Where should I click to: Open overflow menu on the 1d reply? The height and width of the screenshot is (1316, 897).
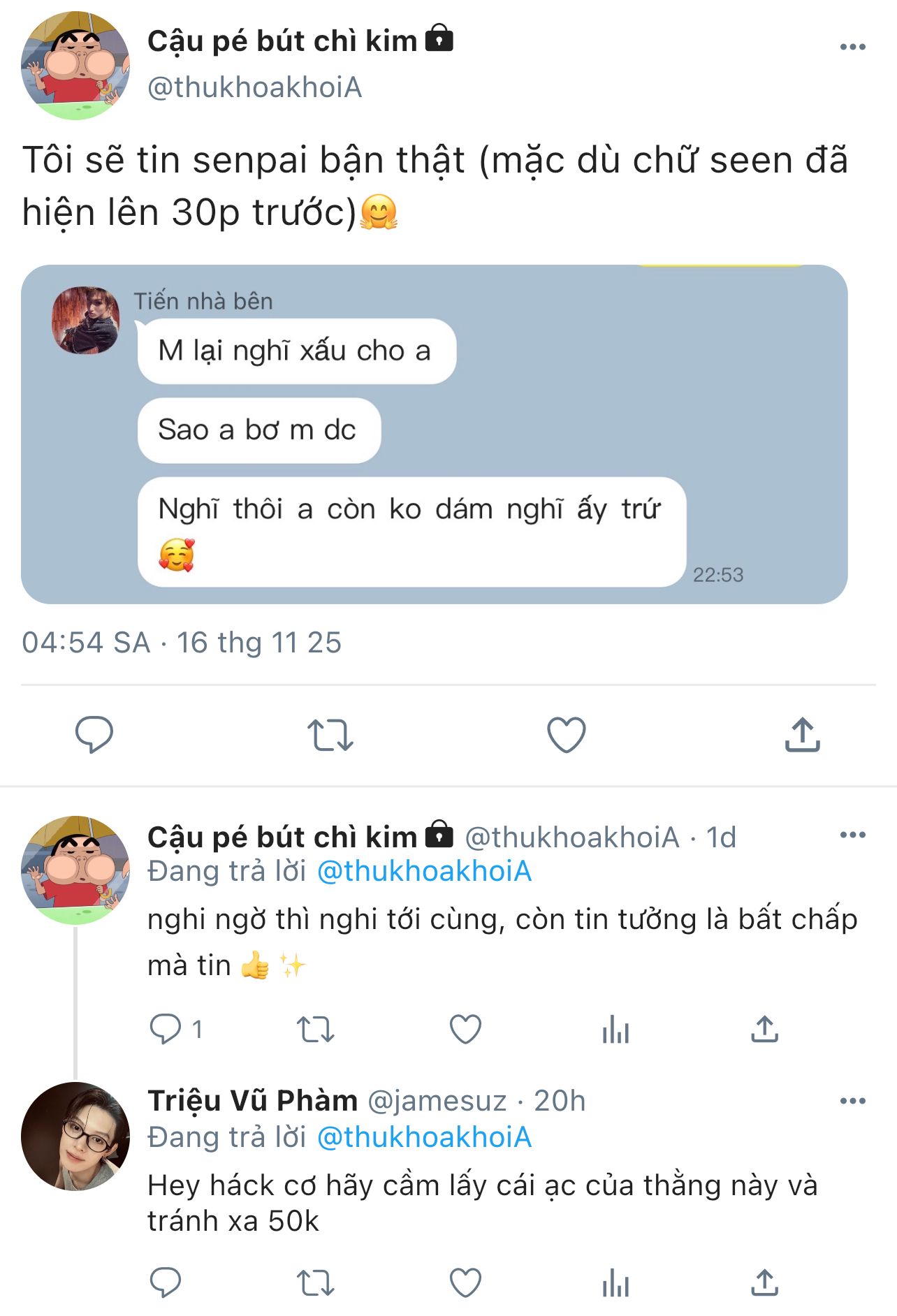point(852,835)
